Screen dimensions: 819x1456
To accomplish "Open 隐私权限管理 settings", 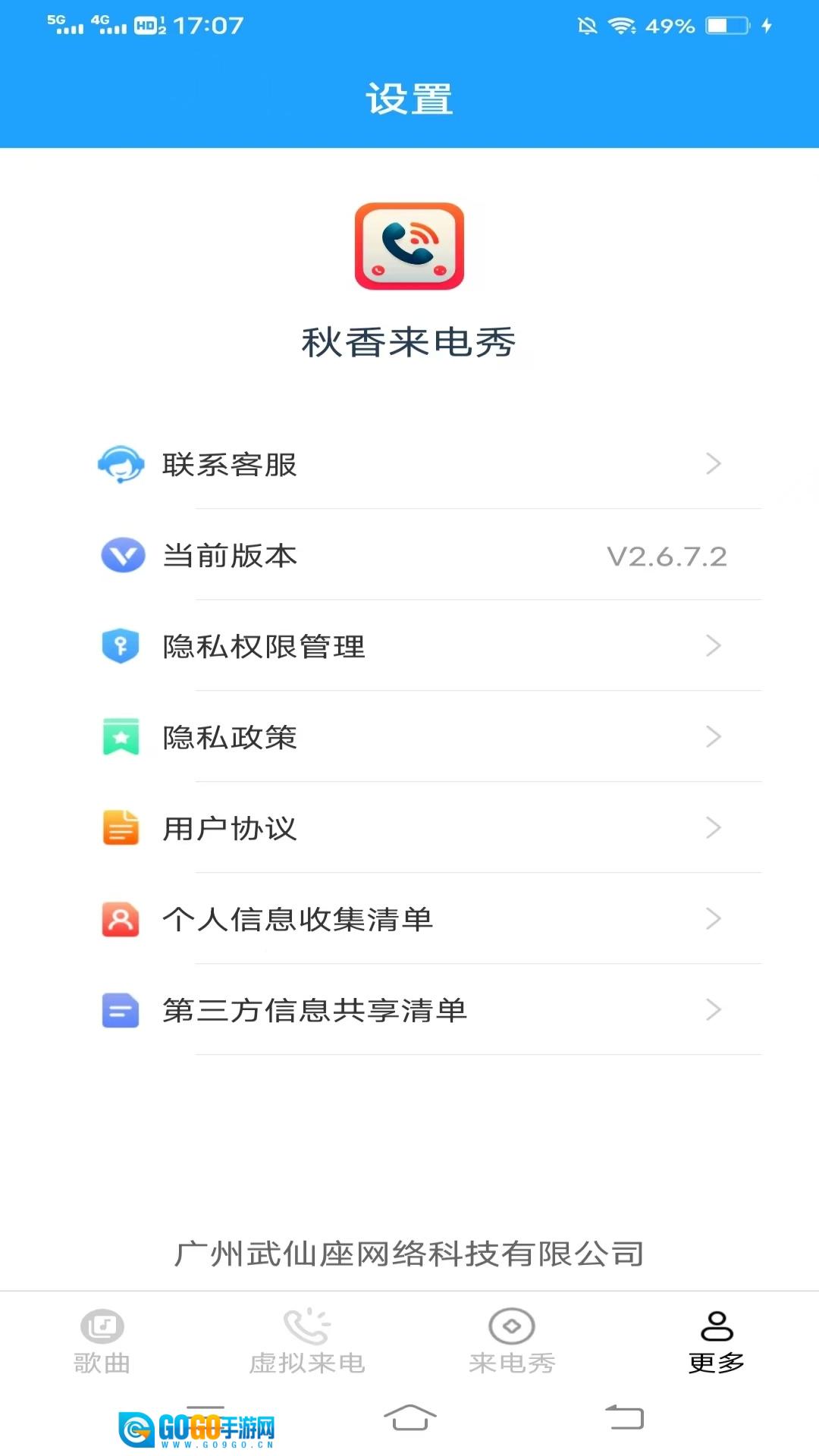I will (x=409, y=646).
